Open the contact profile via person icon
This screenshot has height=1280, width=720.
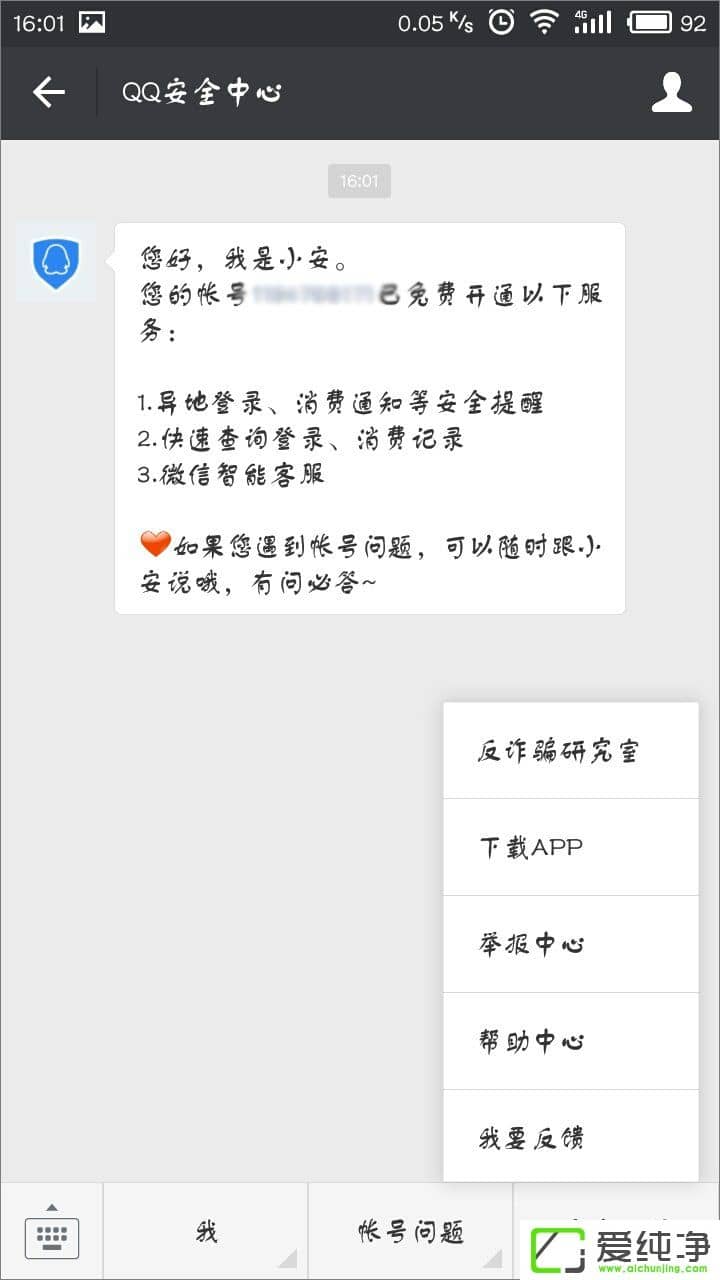click(672, 94)
